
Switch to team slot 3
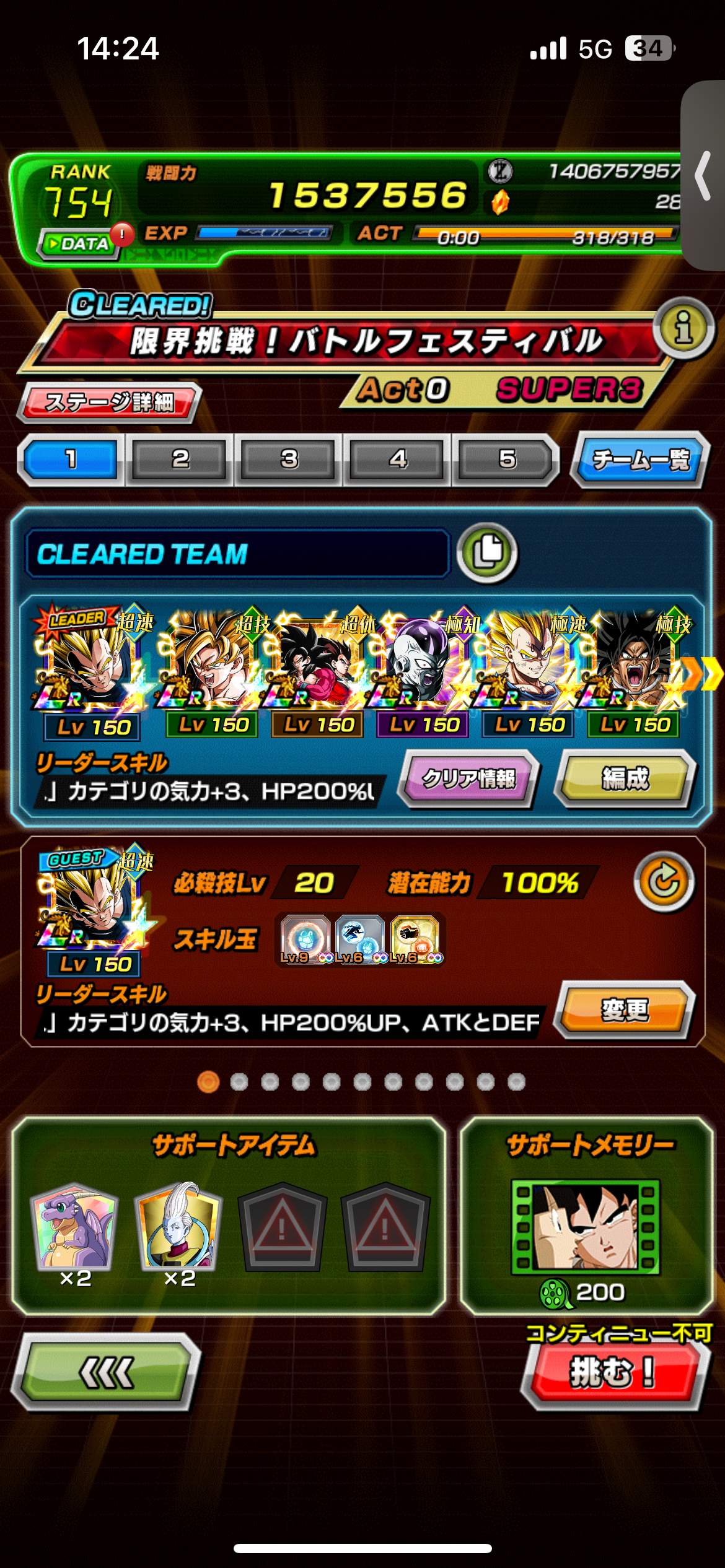[x=289, y=460]
